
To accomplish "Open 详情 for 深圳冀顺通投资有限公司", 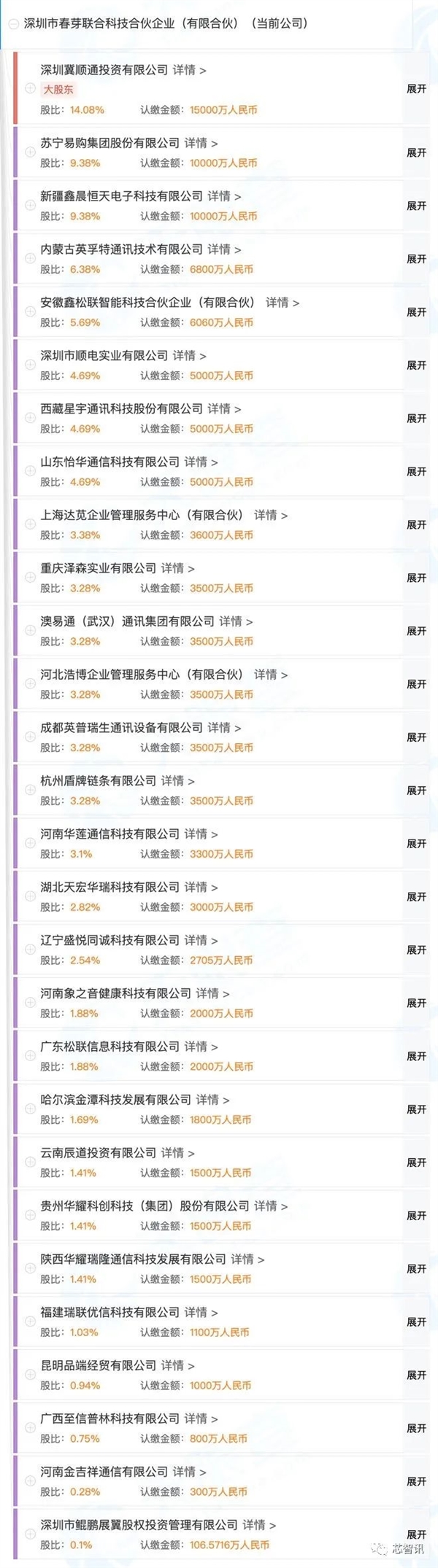I will [x=189, y=70].
